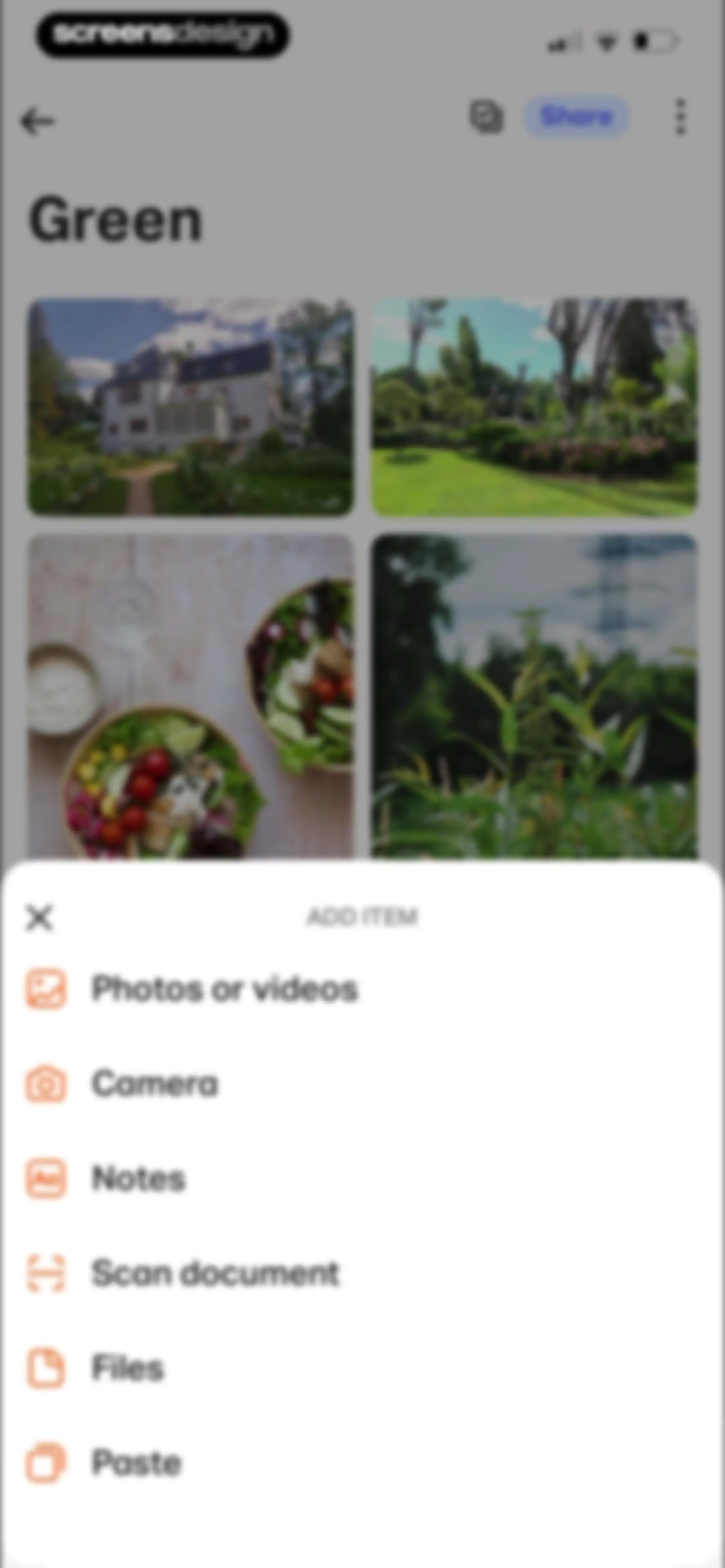Pick the Files option
This screenshot has width=725, height=1568.
pyautogui.click(x=362, y=1368)
